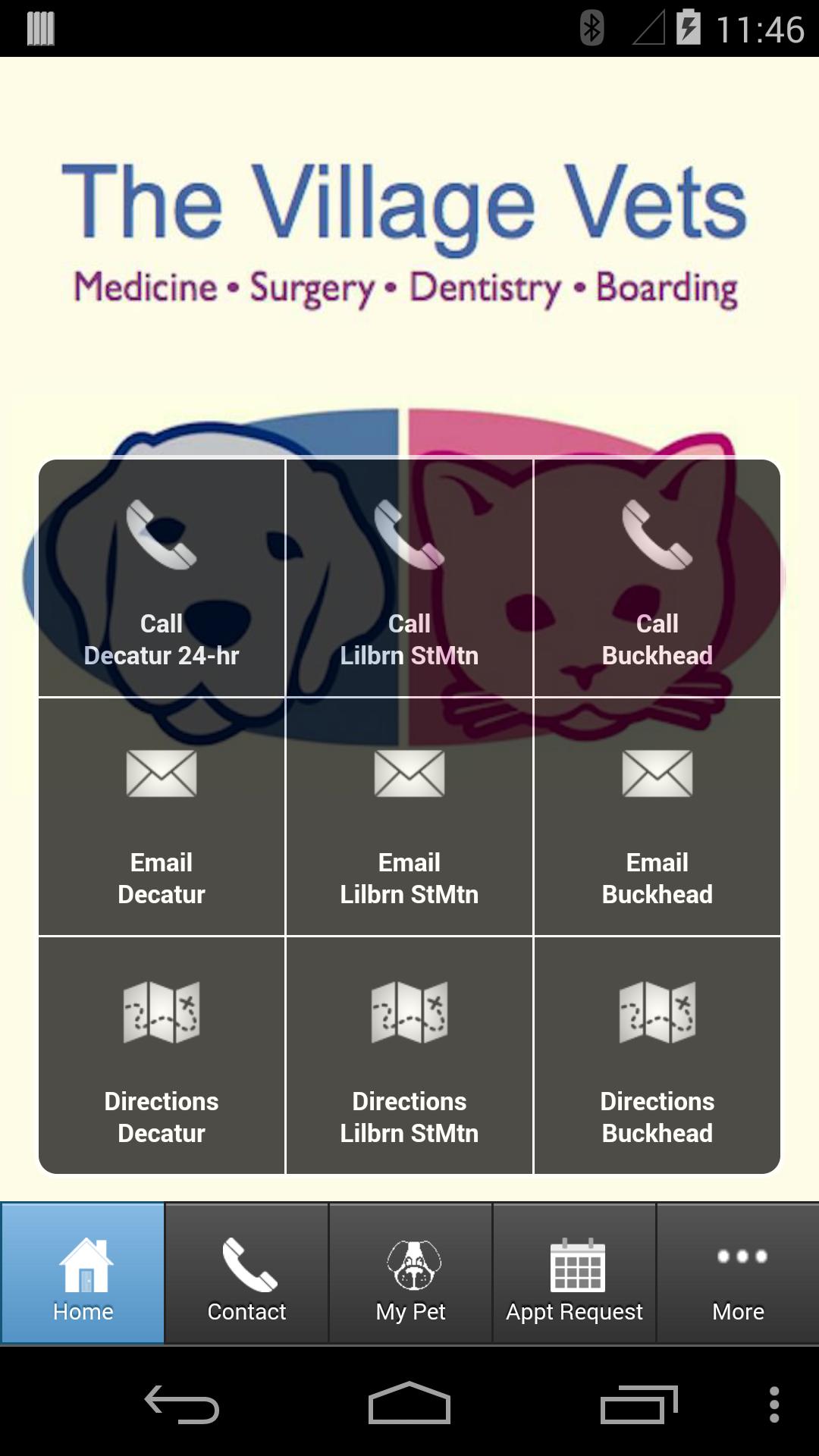819x1456 pixels.
Task: Open directions to Lilbrn StMtn
Action: (409, 1056)
